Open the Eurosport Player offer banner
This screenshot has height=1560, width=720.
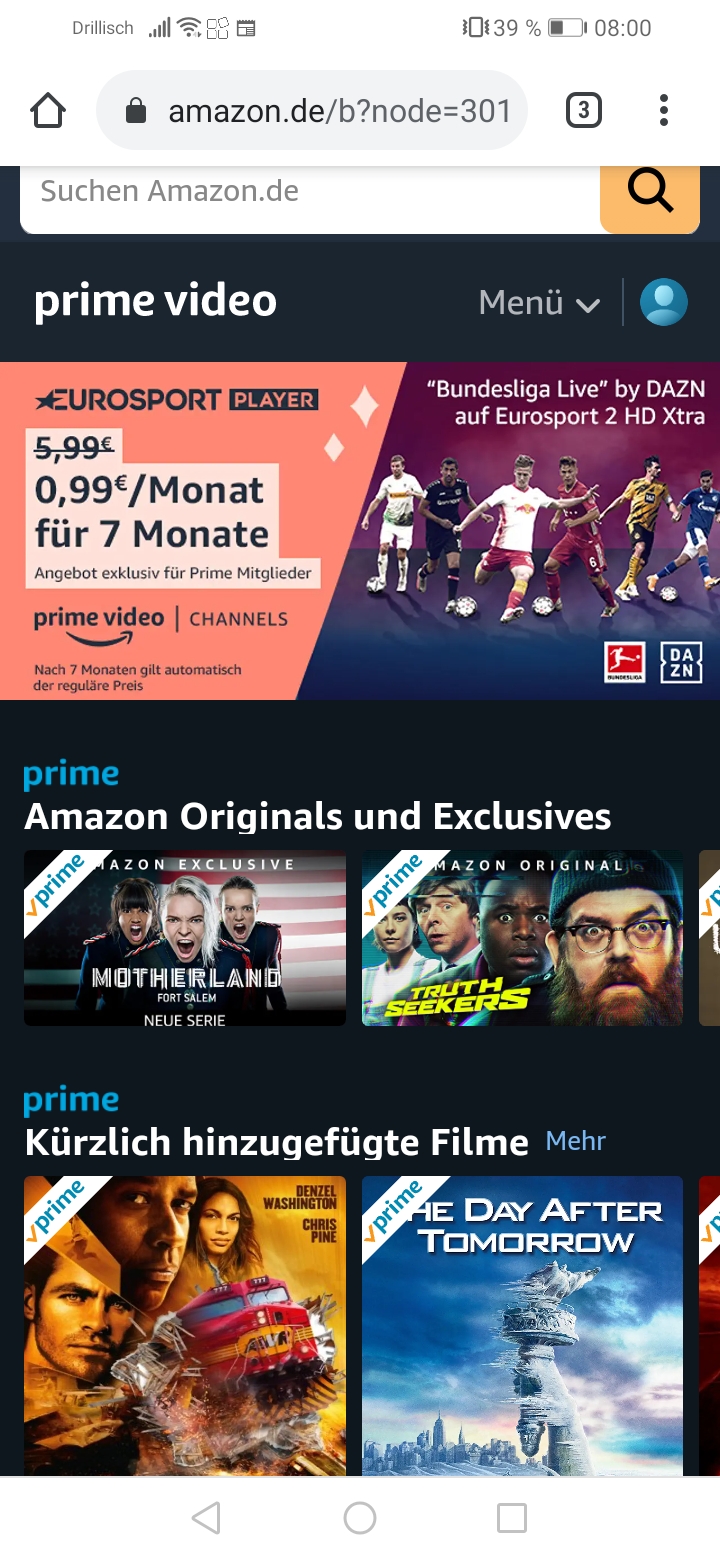click(360, 531)
